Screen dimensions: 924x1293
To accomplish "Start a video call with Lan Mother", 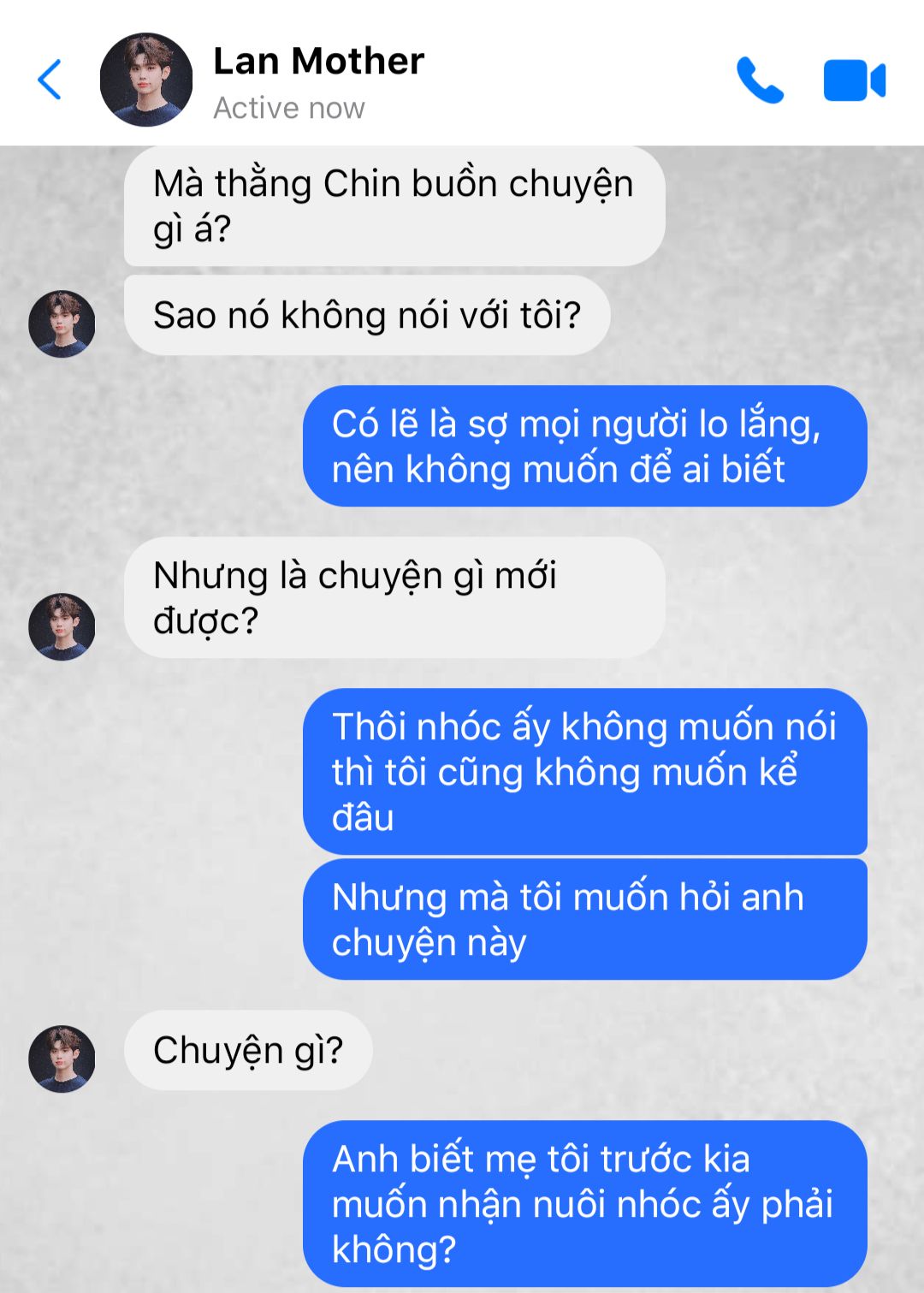I will [854, 80].
